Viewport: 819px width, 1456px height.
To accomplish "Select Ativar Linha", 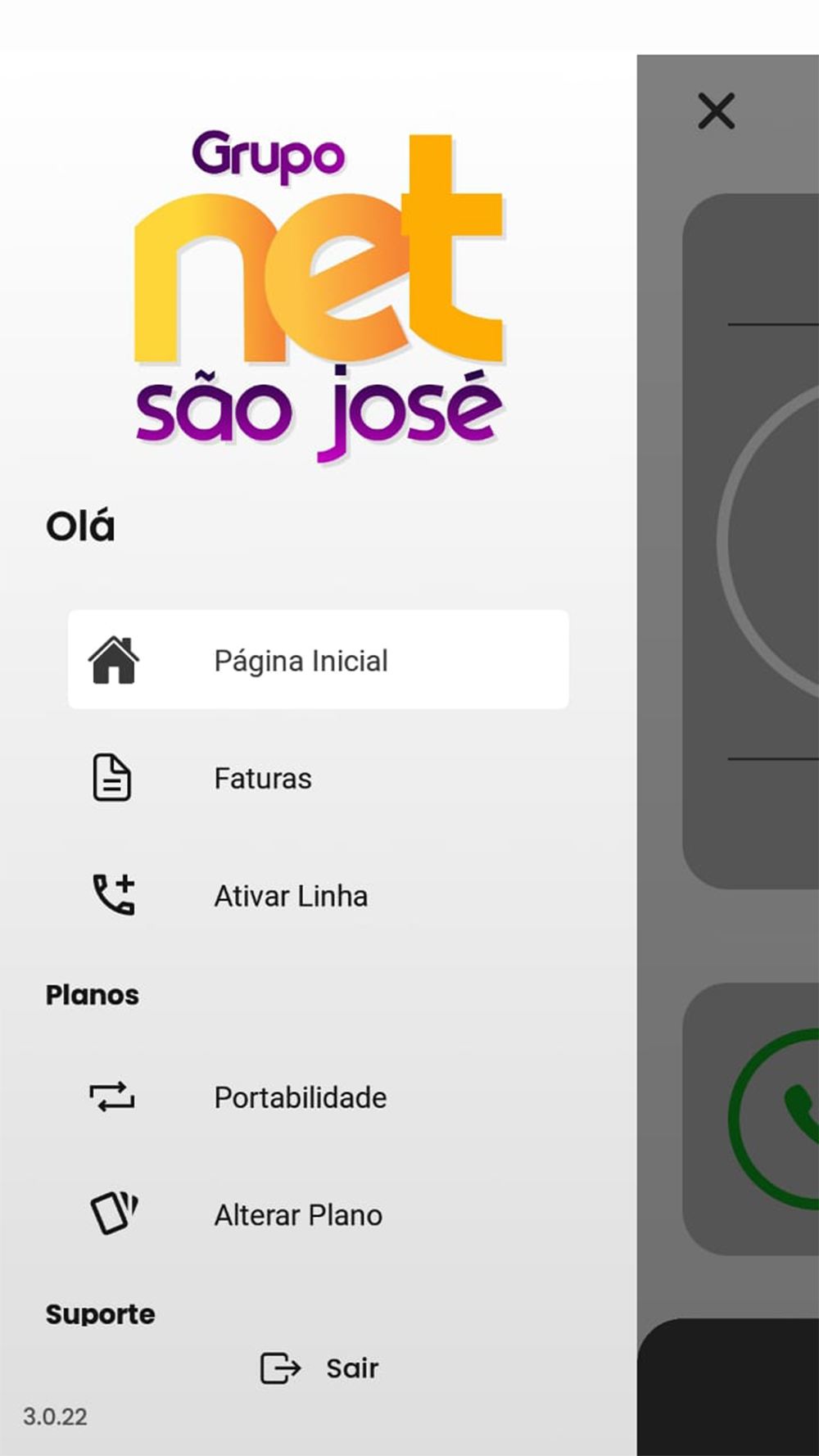I will click(x=319, y=895).
